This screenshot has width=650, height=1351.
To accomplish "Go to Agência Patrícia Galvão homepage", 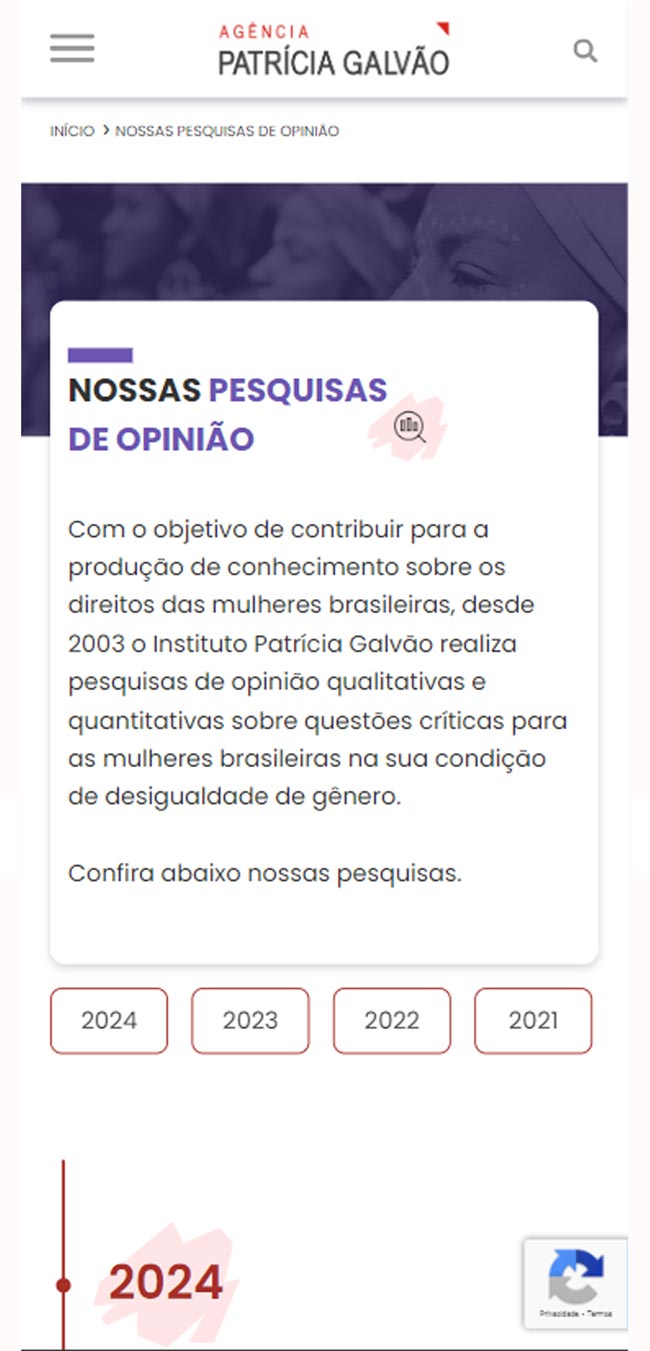I will [x=333, y=50].
